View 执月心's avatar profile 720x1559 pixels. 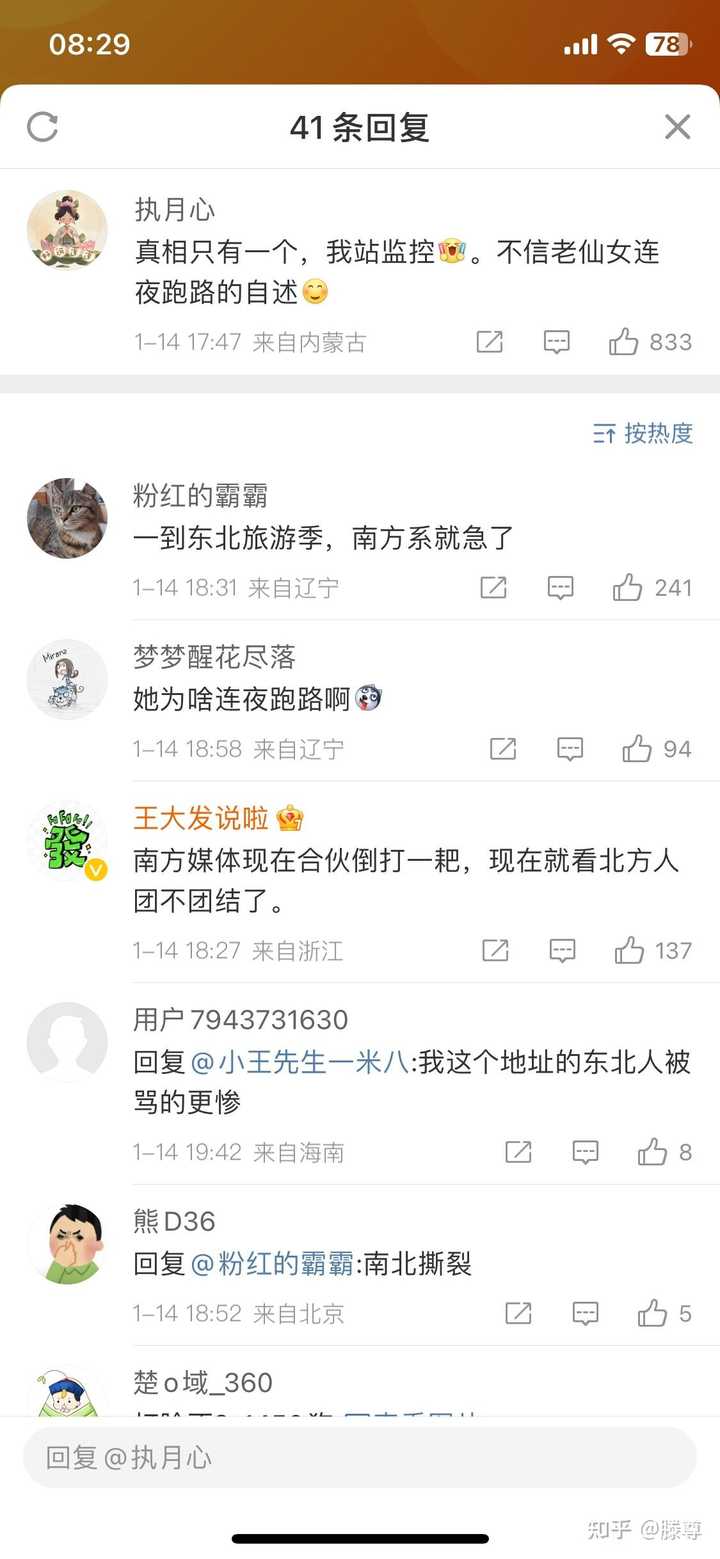[x=67, y=230]
